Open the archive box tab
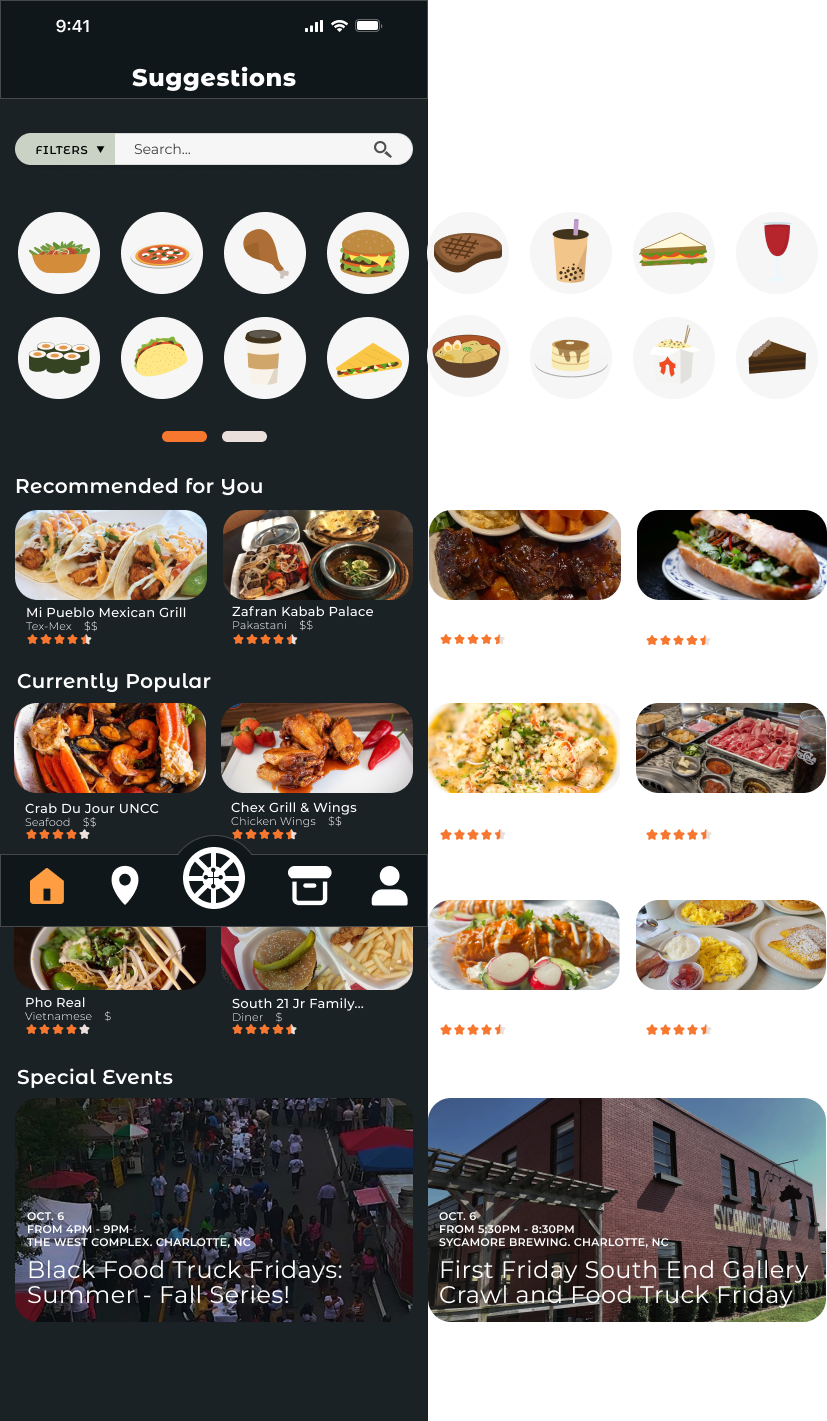827x1421 pixels. 309,886
